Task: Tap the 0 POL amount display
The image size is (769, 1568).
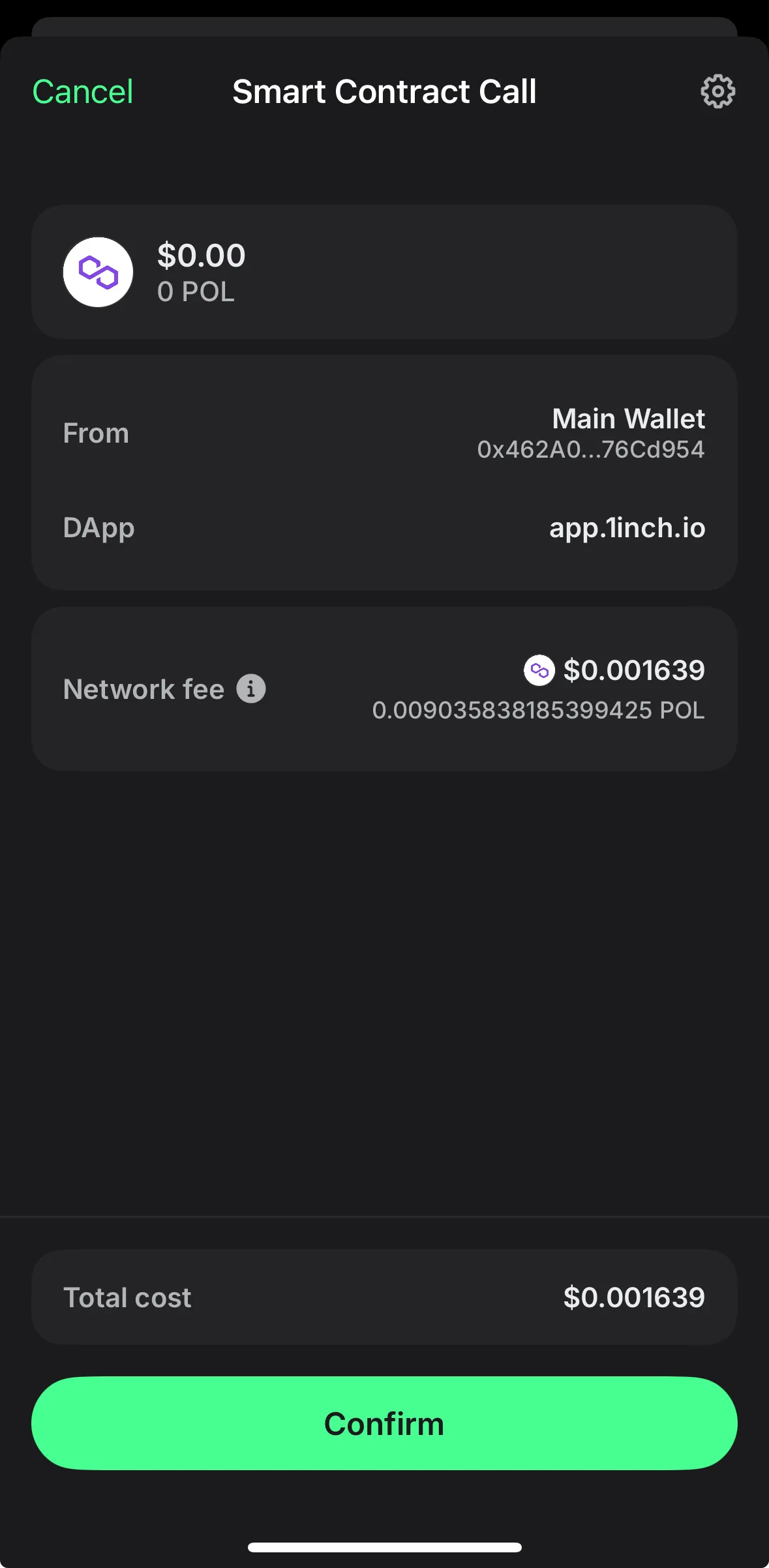Action: coord(196,292)
